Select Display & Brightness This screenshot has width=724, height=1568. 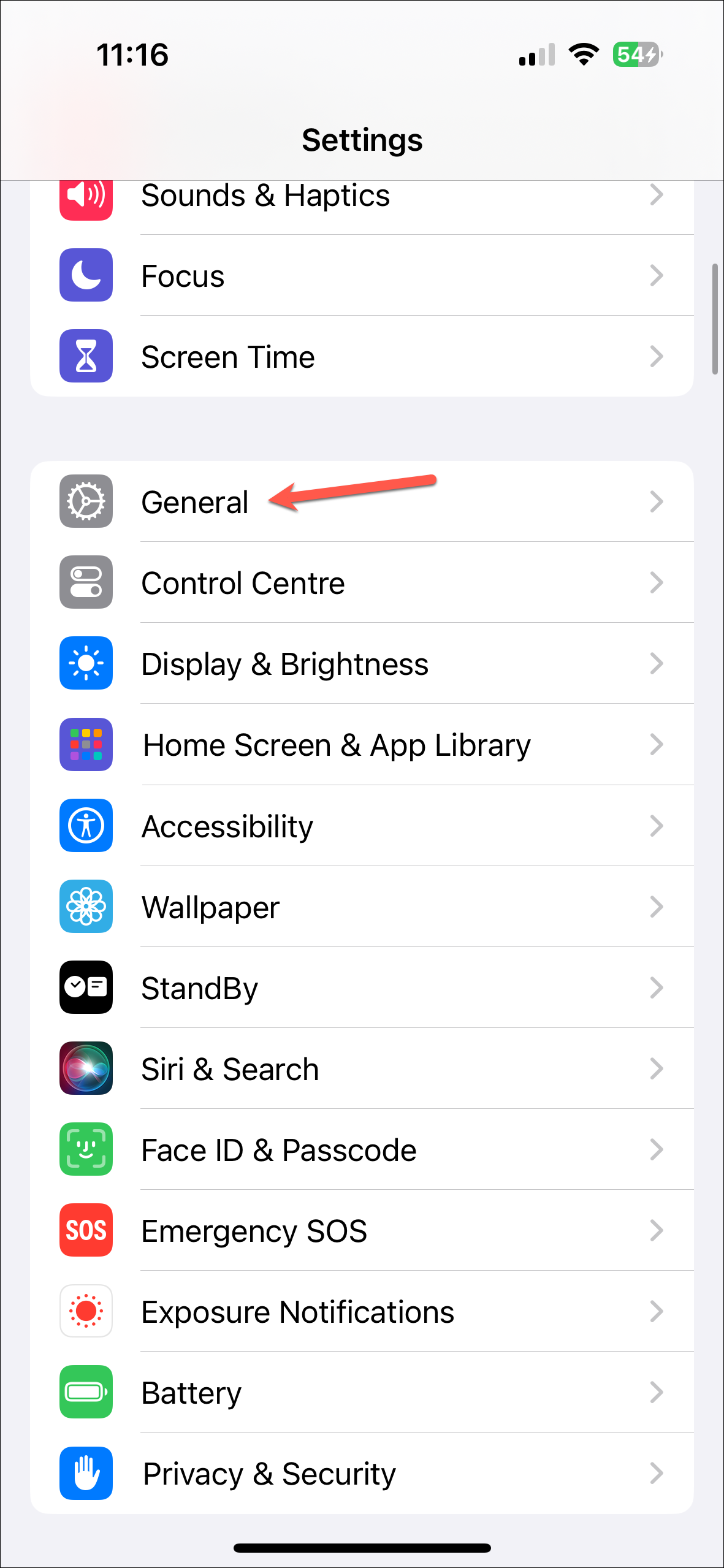pyautogui.click(x=362, y=664)
